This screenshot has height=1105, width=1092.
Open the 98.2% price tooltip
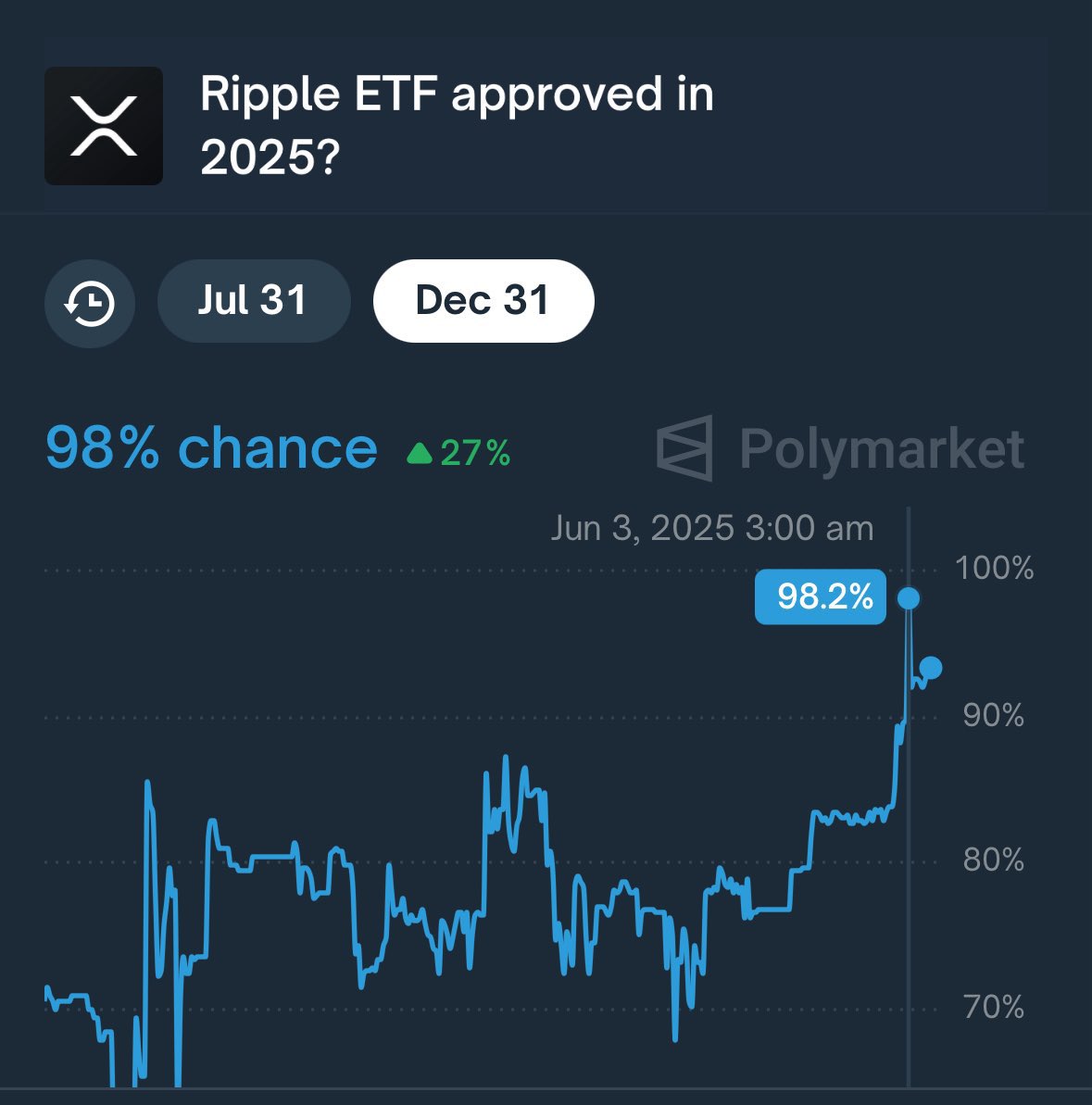point(819,598)
